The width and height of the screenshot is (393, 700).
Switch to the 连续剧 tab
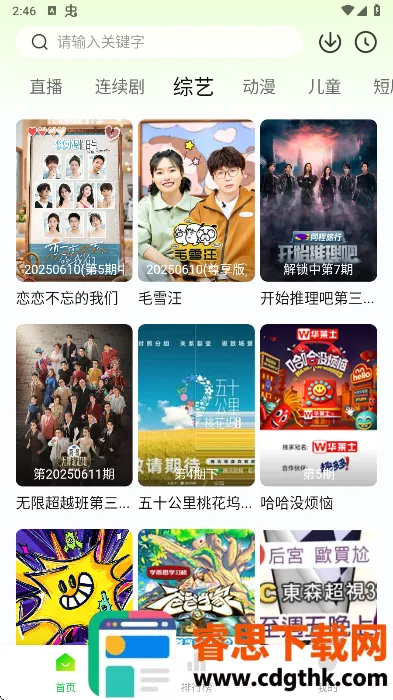(x=120, y=87)
